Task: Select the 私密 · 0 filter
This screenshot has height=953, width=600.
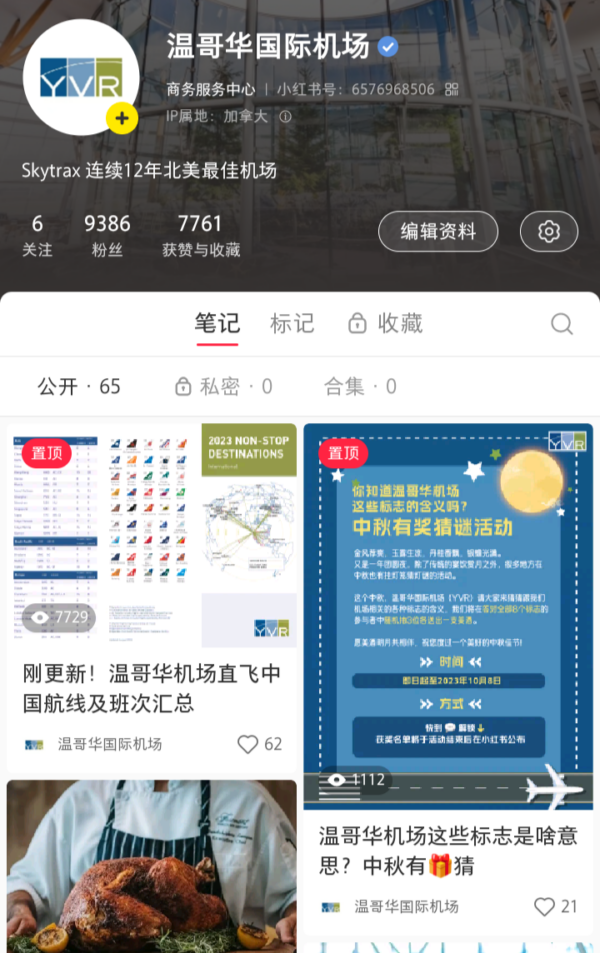Action: pyautogui.click(x=223, y=386)
